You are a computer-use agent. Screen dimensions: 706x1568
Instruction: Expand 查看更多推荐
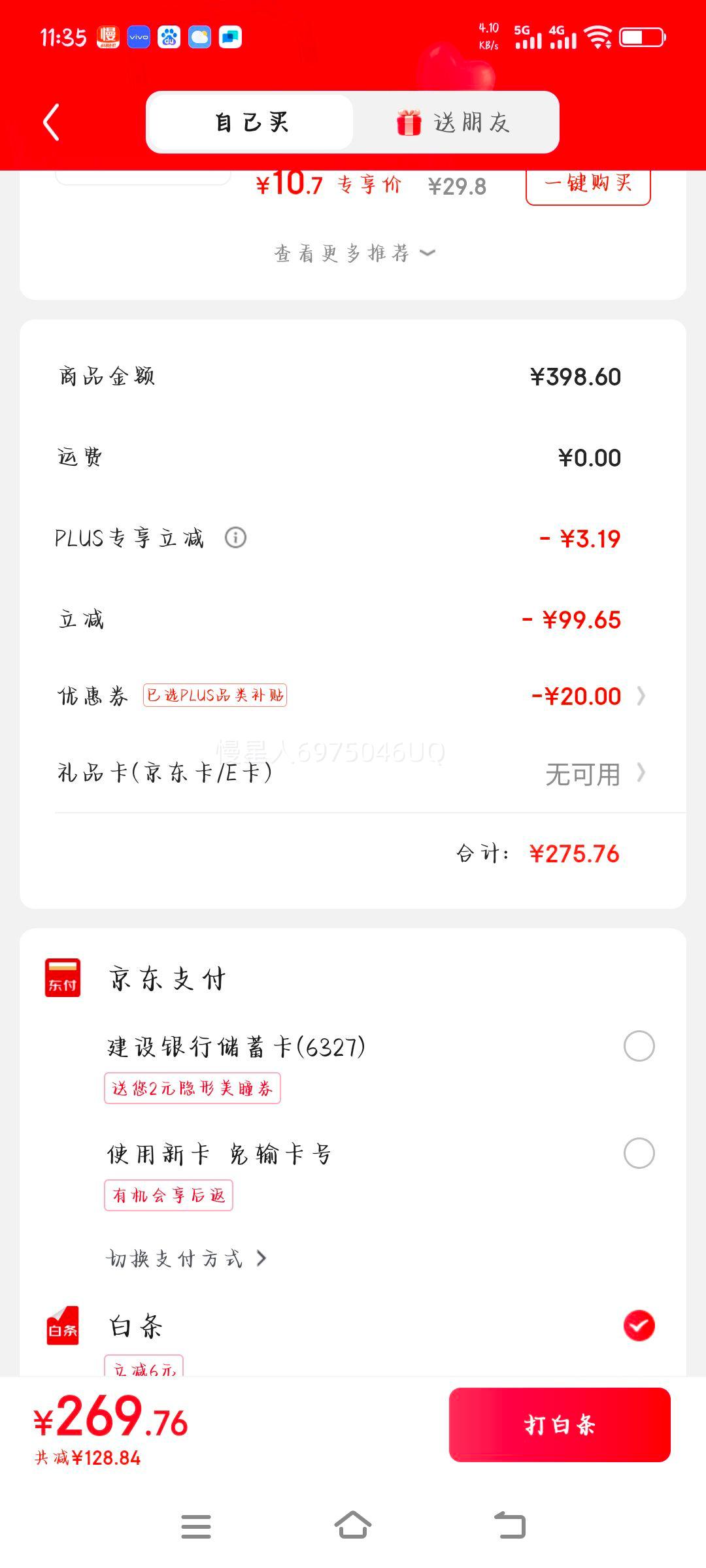354,253
